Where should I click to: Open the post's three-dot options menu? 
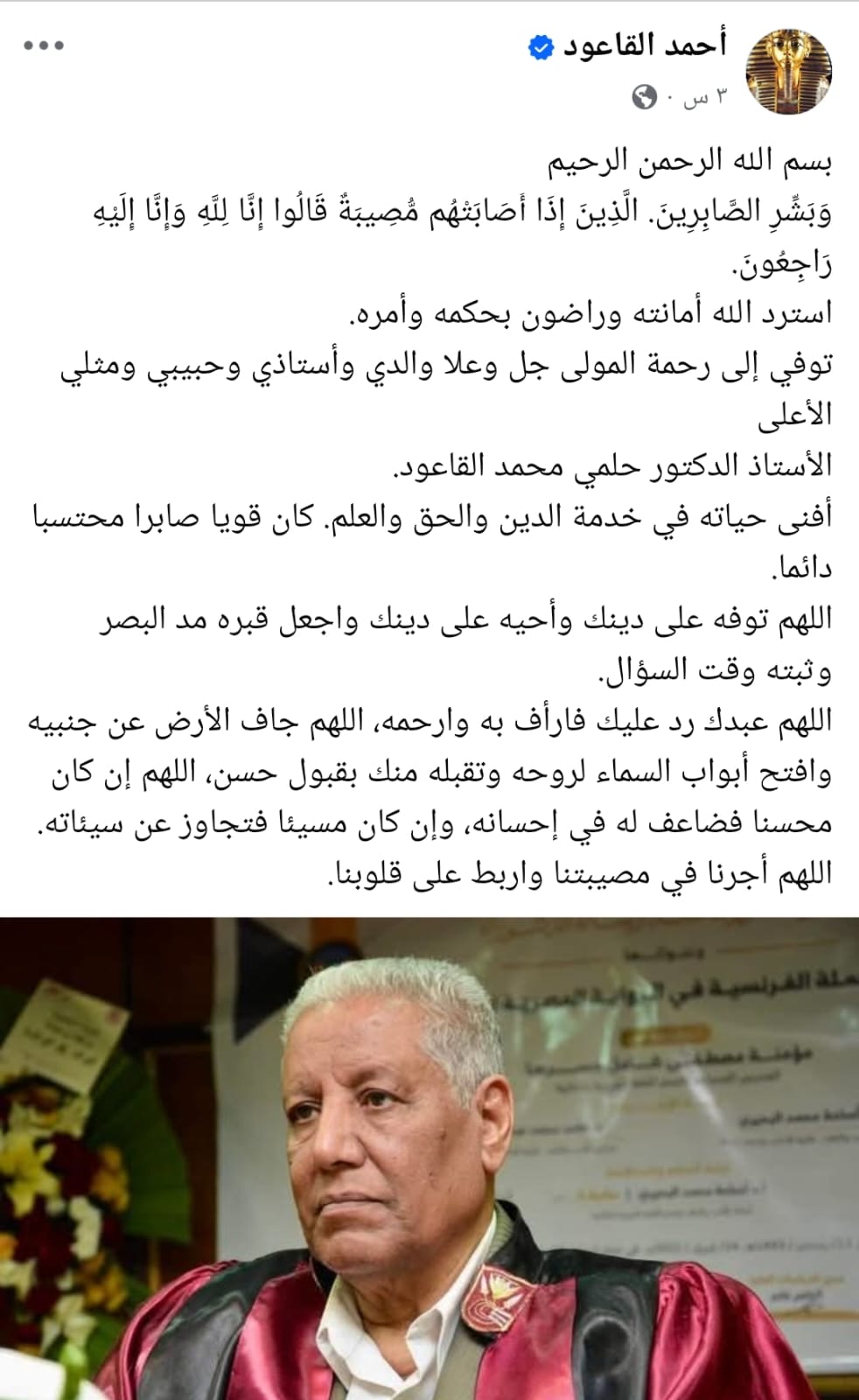pyautogui.click(x=44, y=46)
